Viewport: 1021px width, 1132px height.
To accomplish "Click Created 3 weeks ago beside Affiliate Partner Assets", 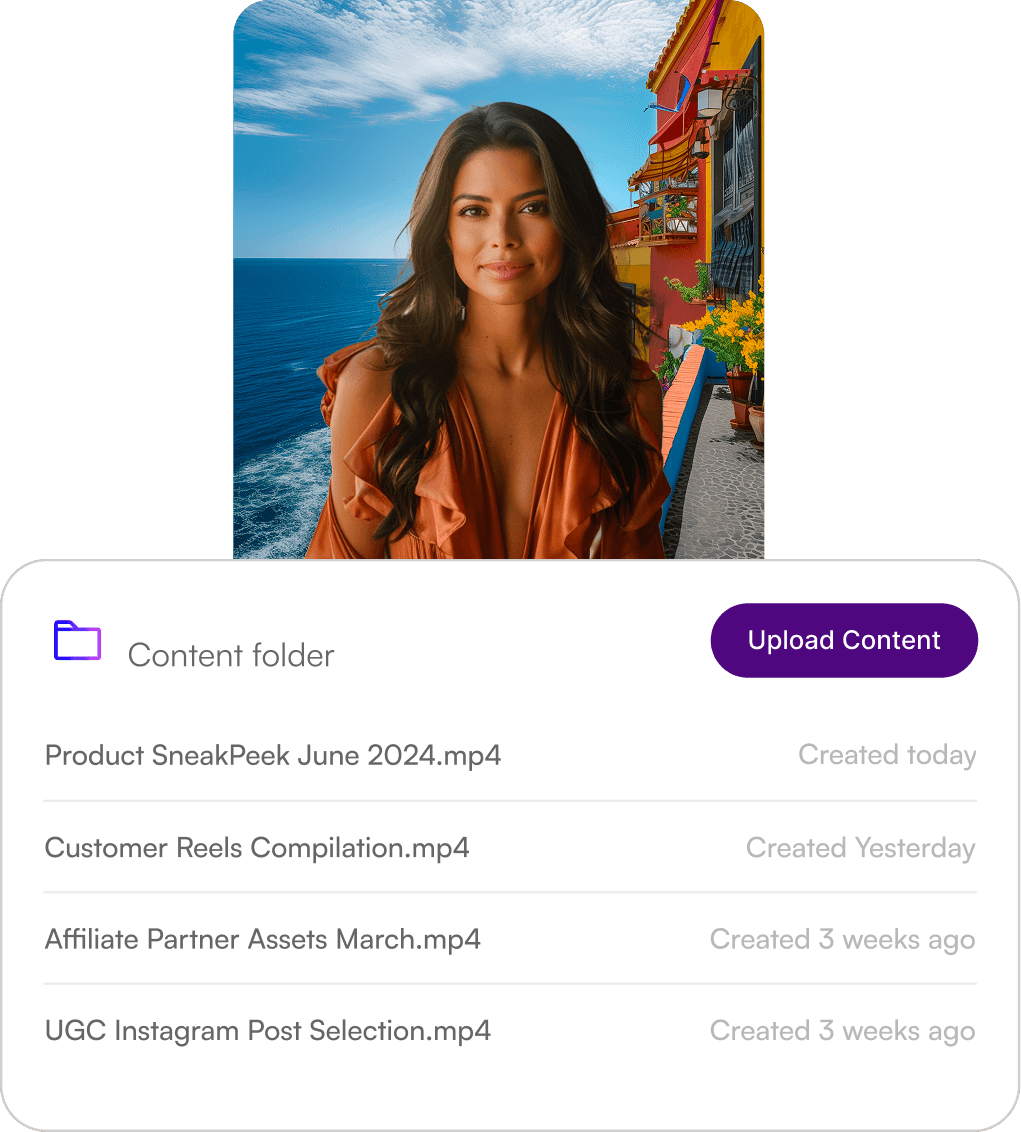I will pos(842,939).
